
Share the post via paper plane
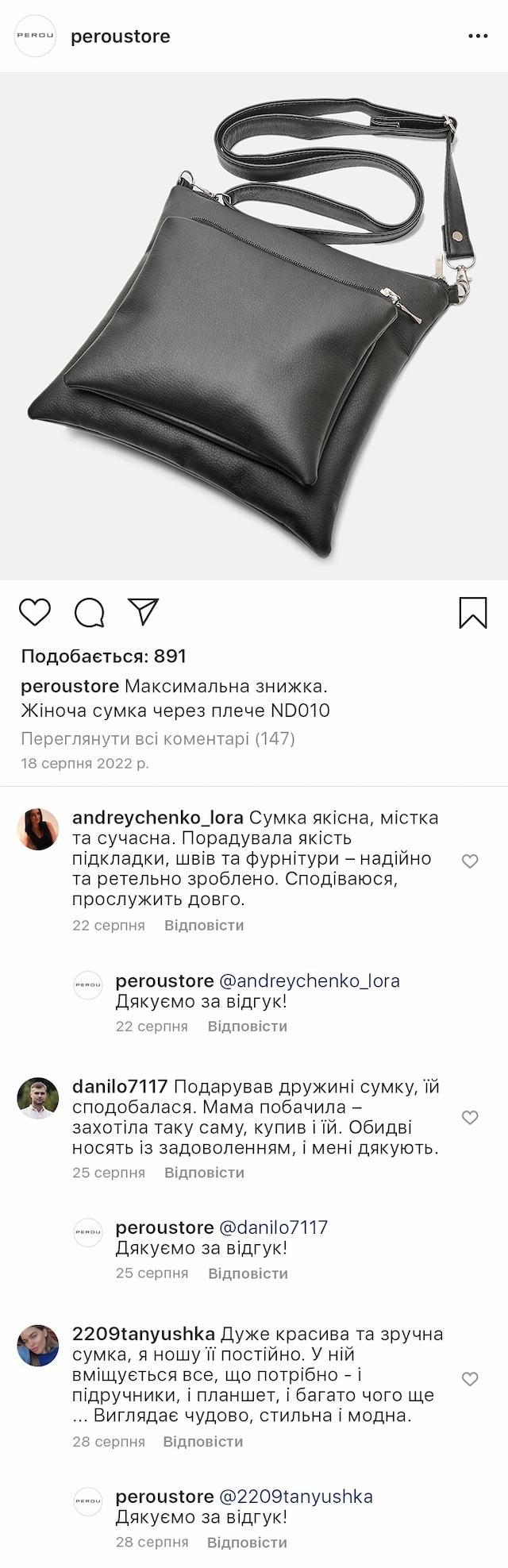(144, 611)
